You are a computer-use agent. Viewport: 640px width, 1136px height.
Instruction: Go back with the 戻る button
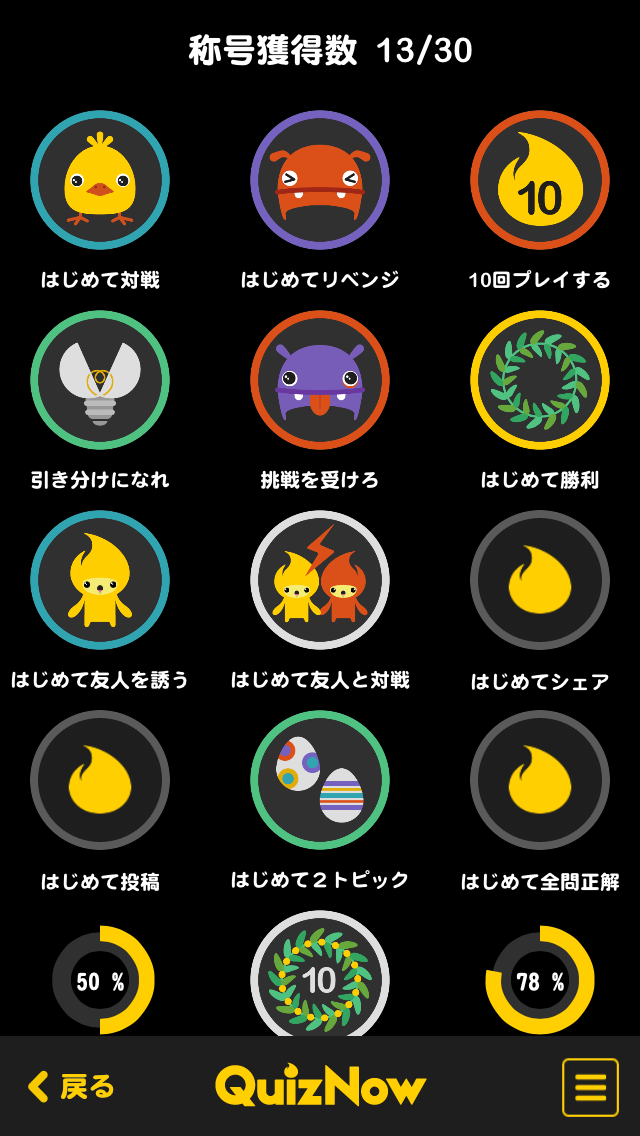[x=72, y=1086]
